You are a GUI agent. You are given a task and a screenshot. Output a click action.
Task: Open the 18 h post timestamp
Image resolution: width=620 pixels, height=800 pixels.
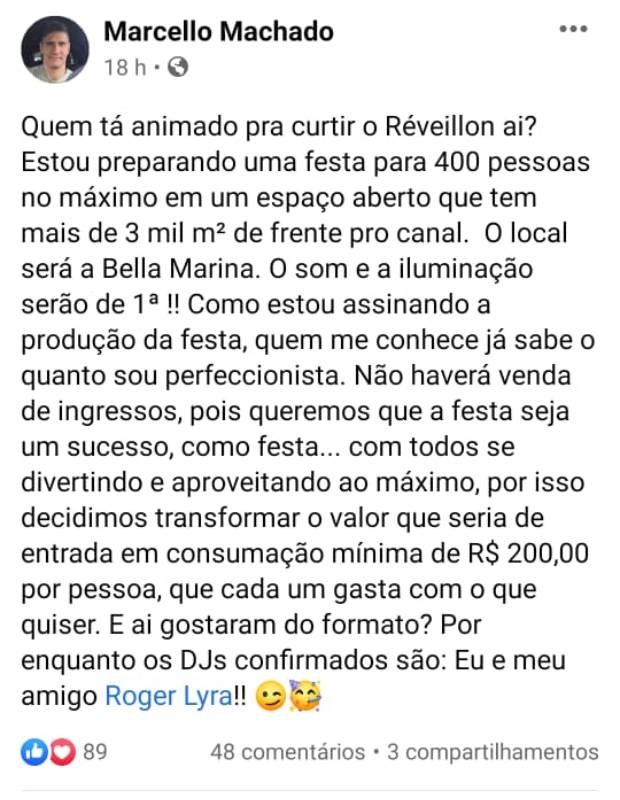pos(125,67)
